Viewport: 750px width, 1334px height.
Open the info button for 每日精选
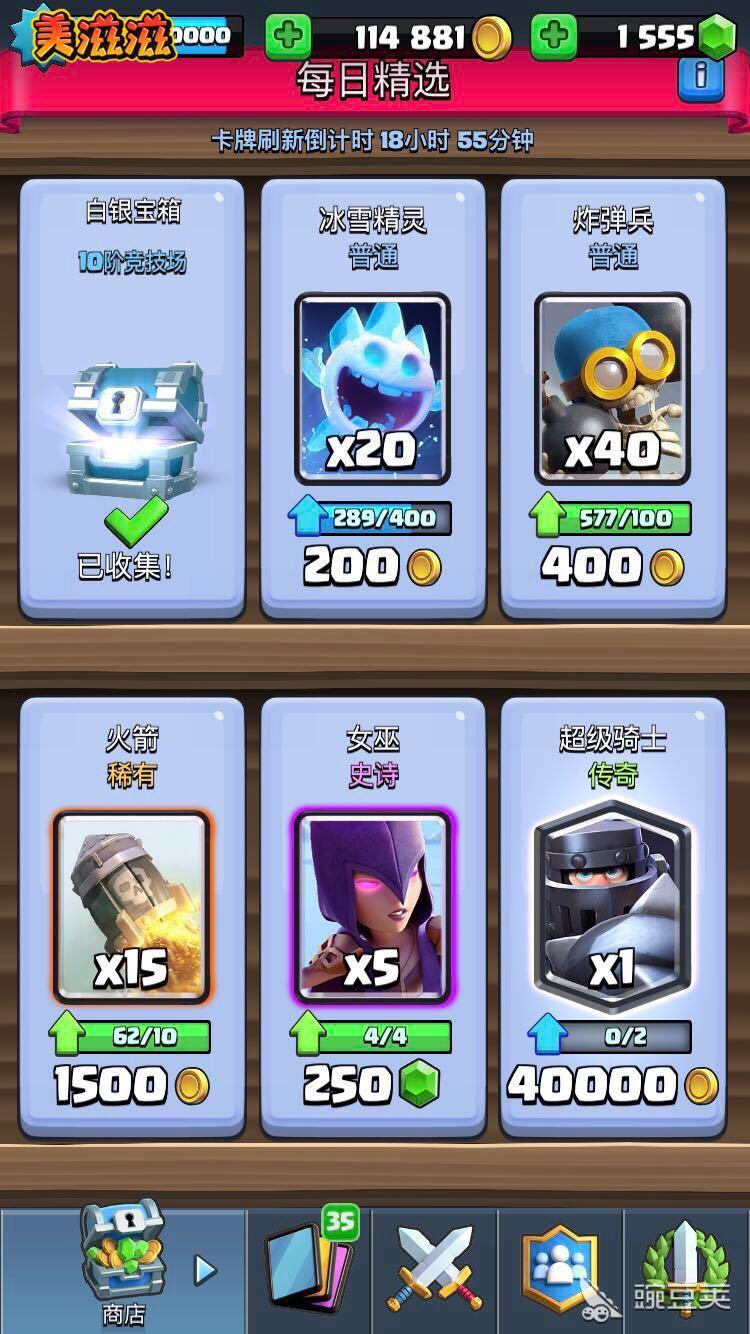coord(700,77)
